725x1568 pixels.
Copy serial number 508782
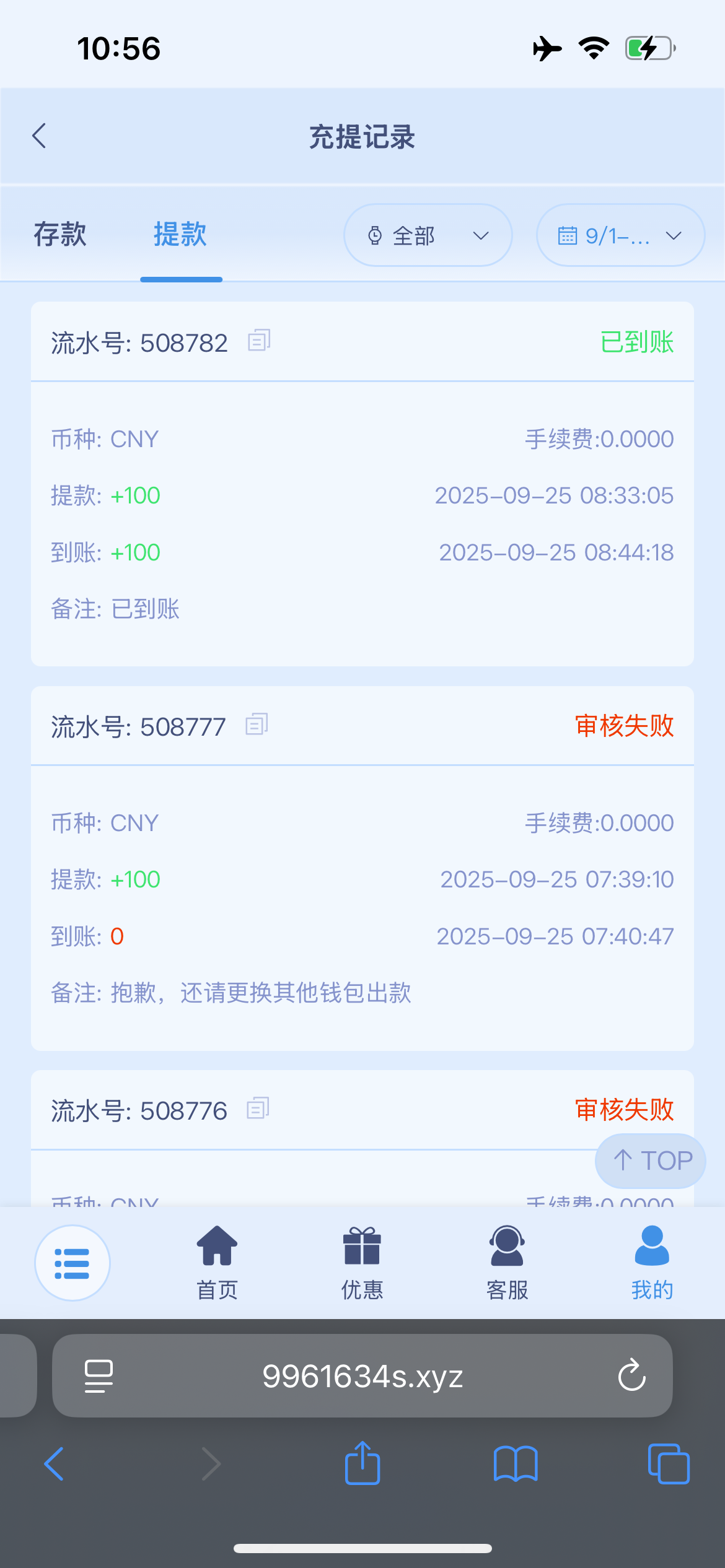pos(259,341)
